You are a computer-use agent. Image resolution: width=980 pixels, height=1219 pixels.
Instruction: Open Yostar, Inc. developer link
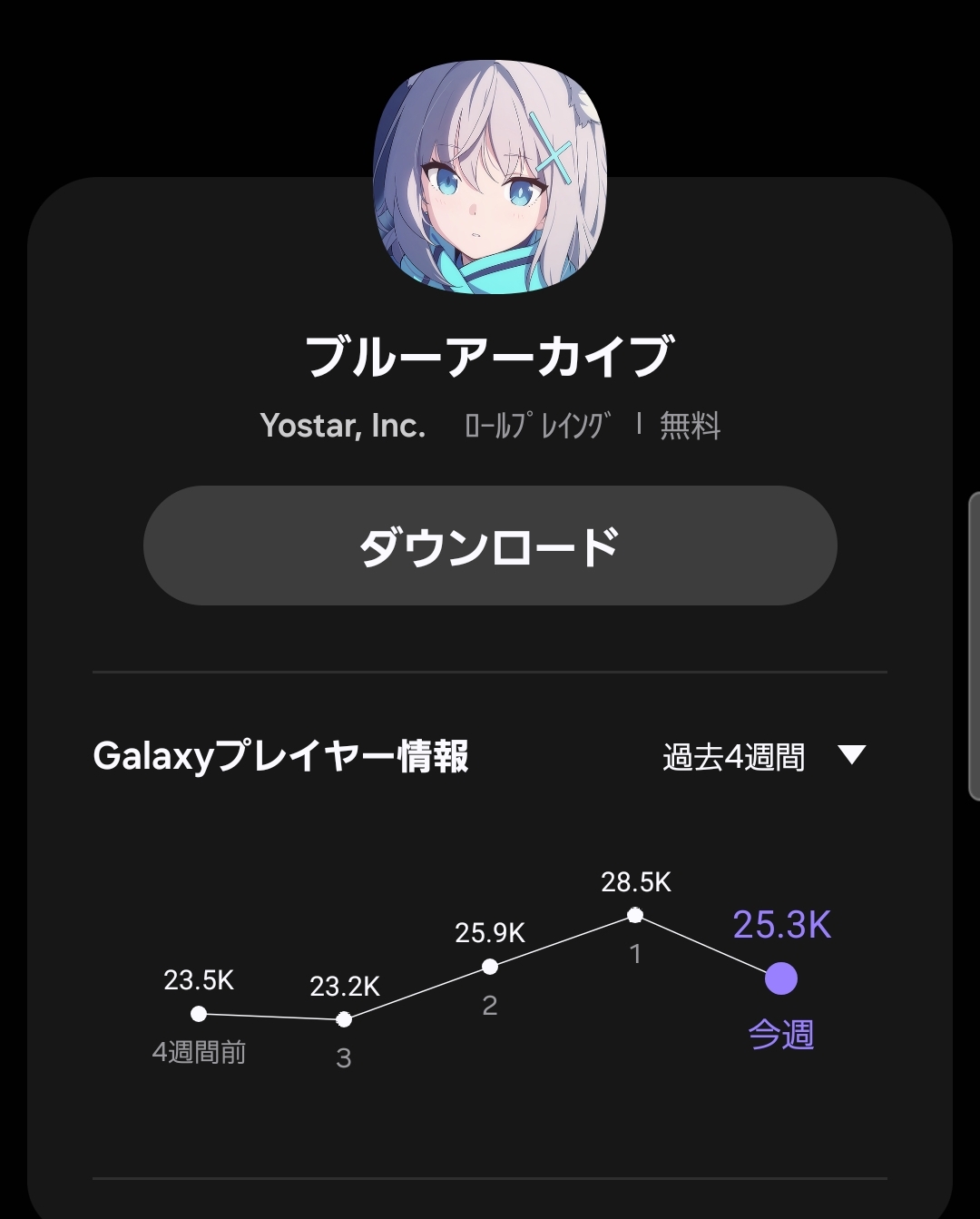pyautogui.click(x=343, y=425)
